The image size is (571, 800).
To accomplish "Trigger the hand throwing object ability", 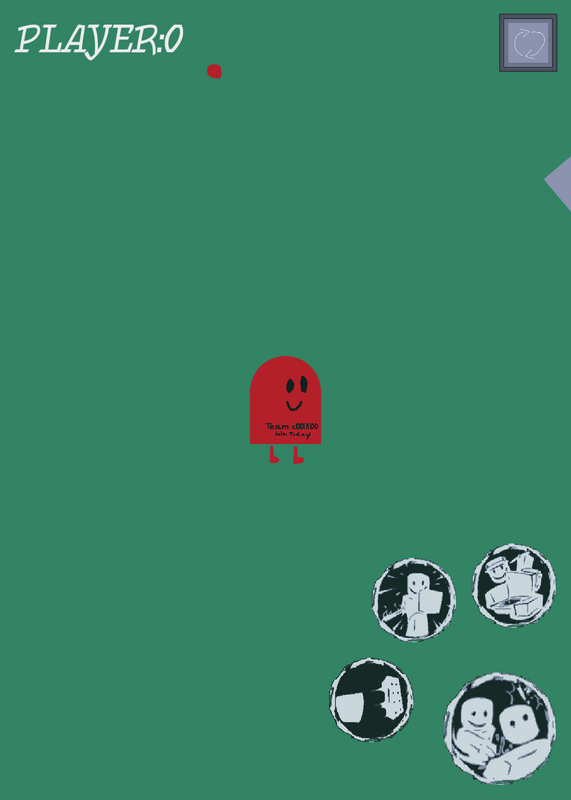I will (x=371, y=699).
